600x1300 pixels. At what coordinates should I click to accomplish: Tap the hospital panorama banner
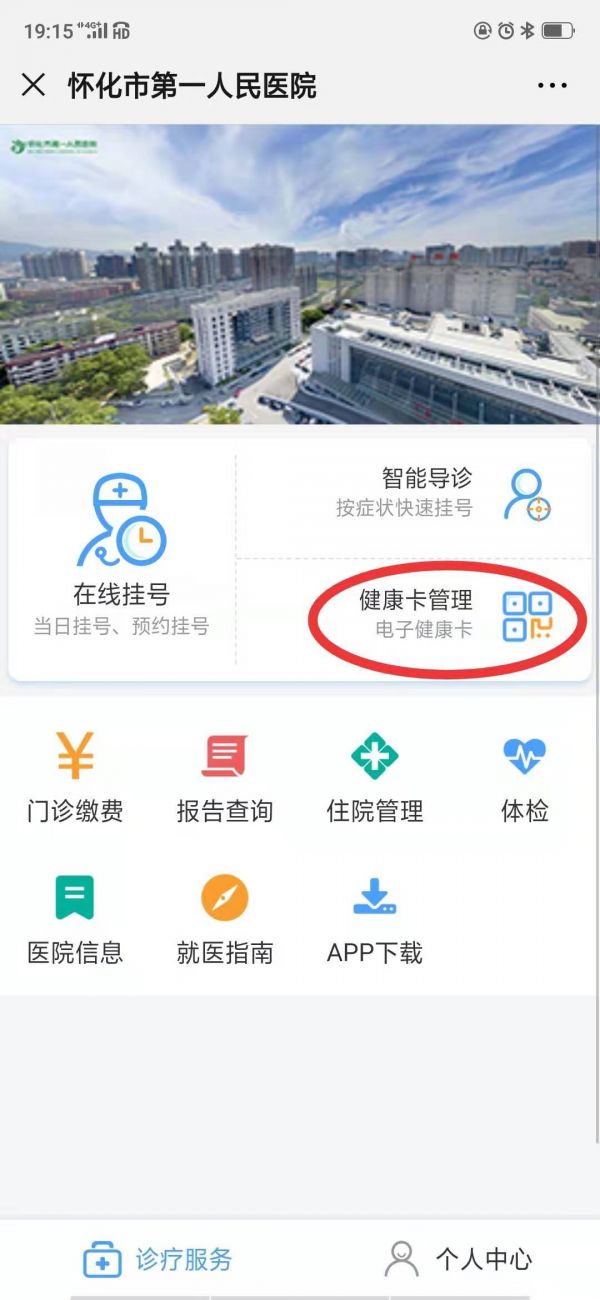pos(300,275)
